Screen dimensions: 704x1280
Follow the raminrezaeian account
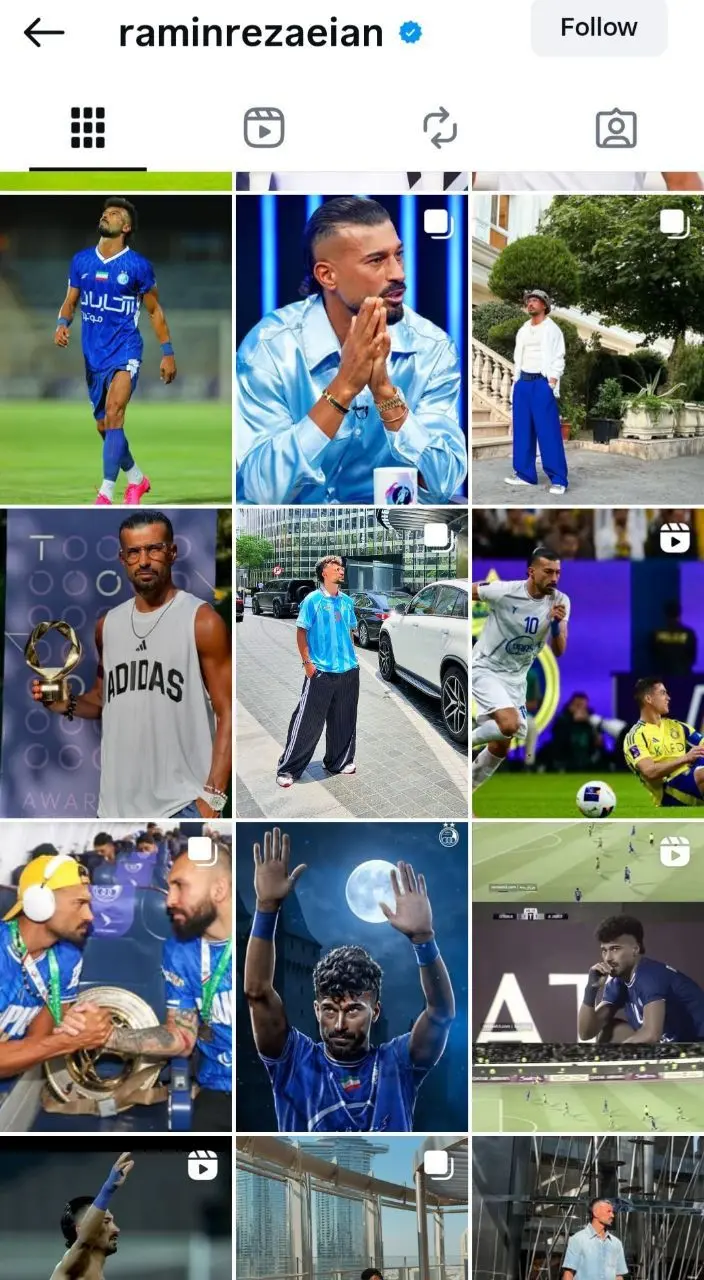[598, 28]
